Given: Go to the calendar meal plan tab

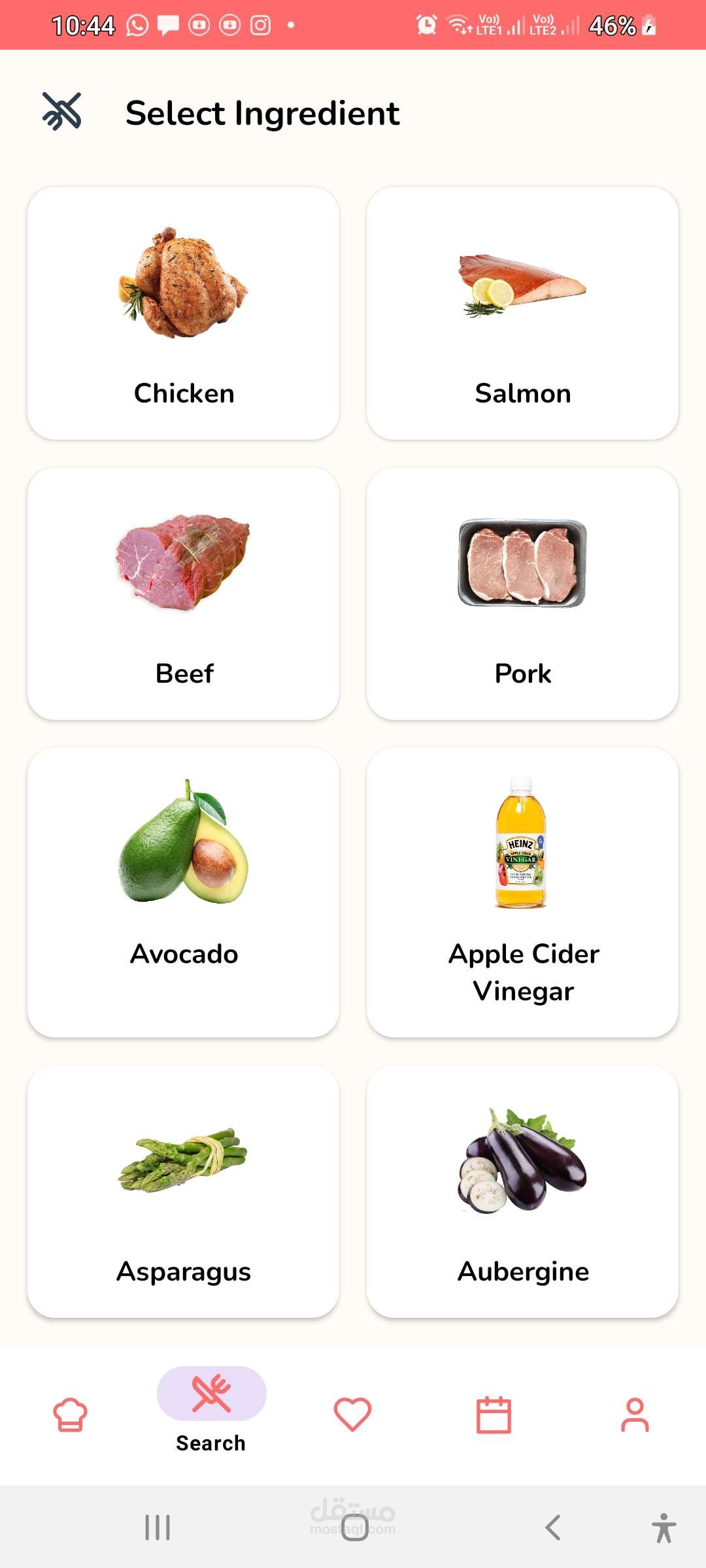Looking at the screenshot, I should 494,1414.
